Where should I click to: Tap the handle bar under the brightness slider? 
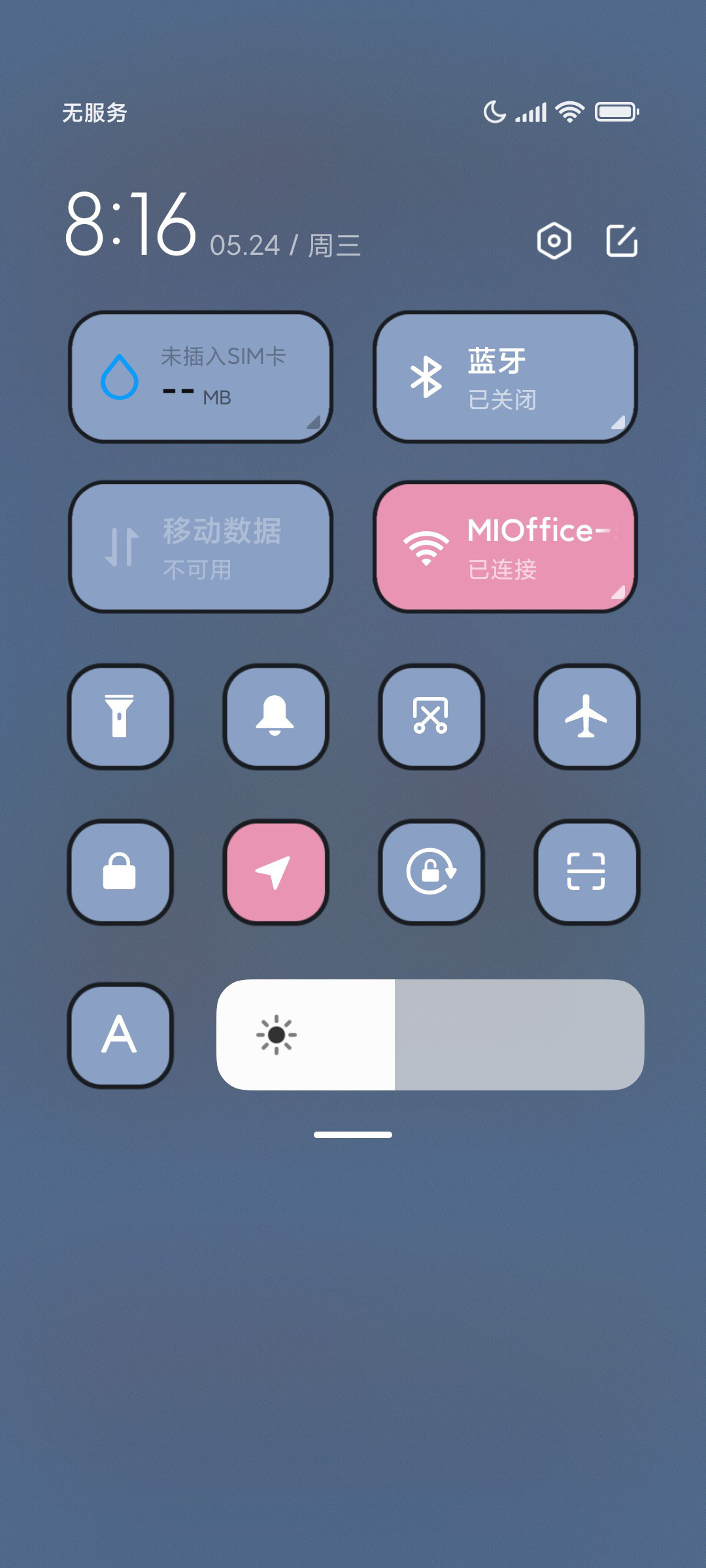coord(353,1135)
